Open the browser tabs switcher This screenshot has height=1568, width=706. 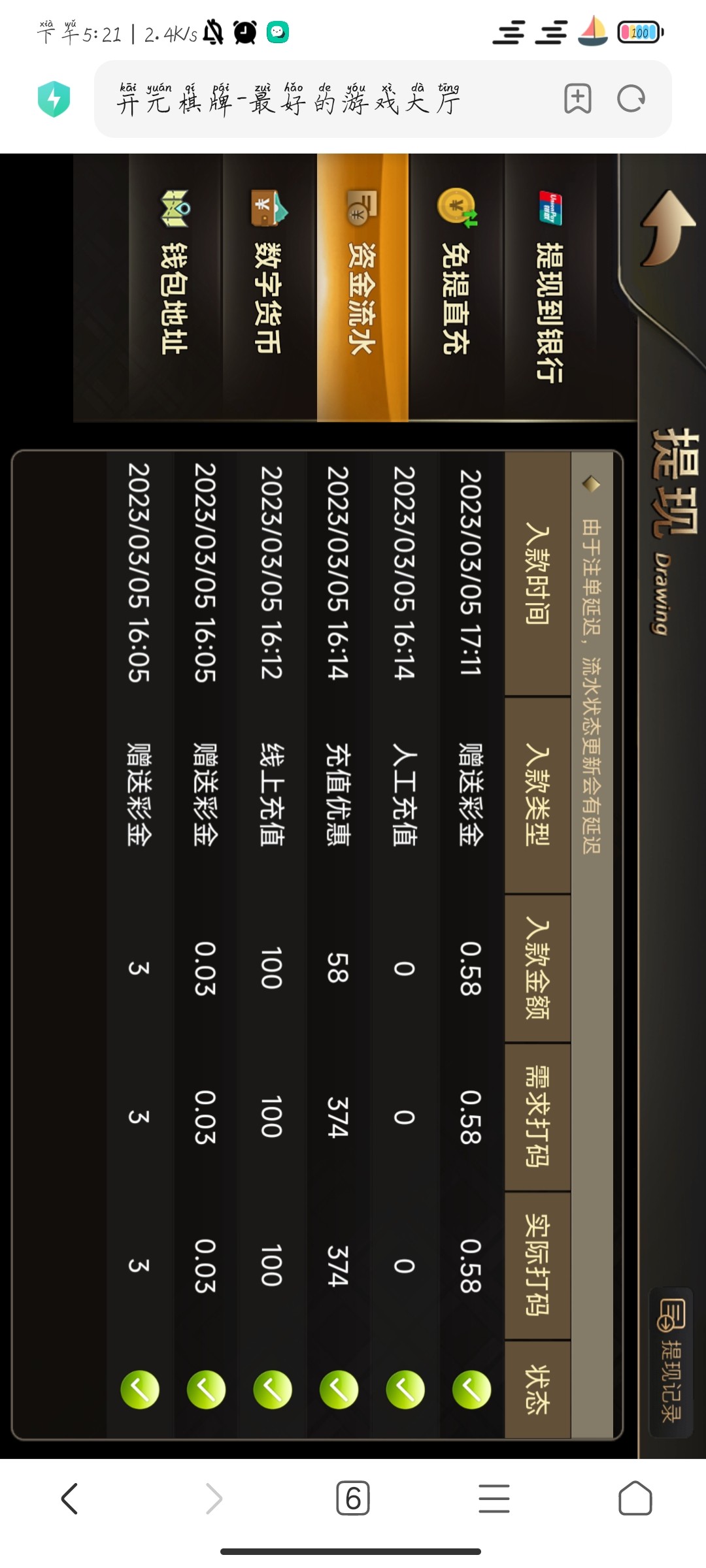[x=353, y=1498]
